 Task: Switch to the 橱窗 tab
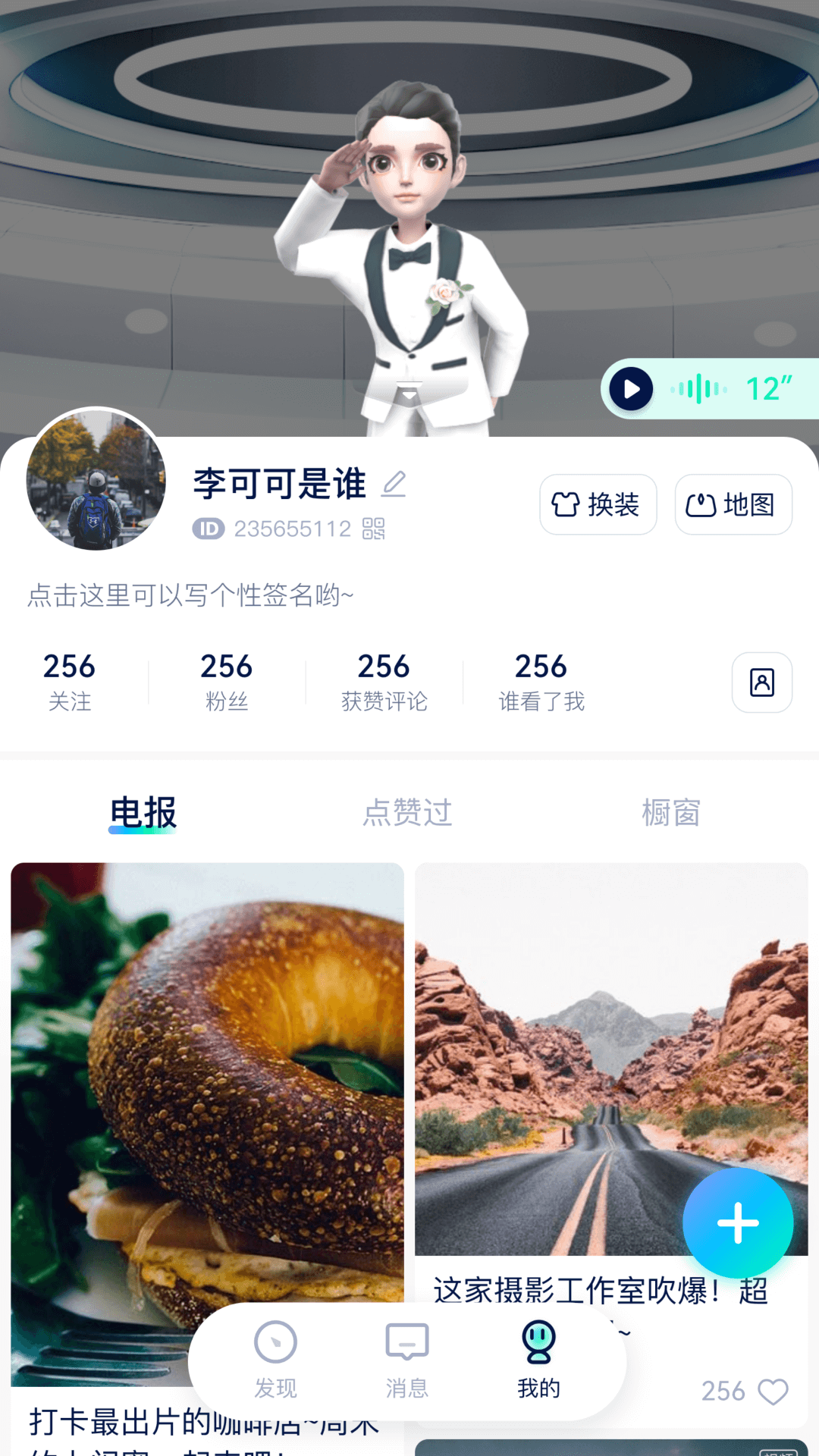point(671,813)
